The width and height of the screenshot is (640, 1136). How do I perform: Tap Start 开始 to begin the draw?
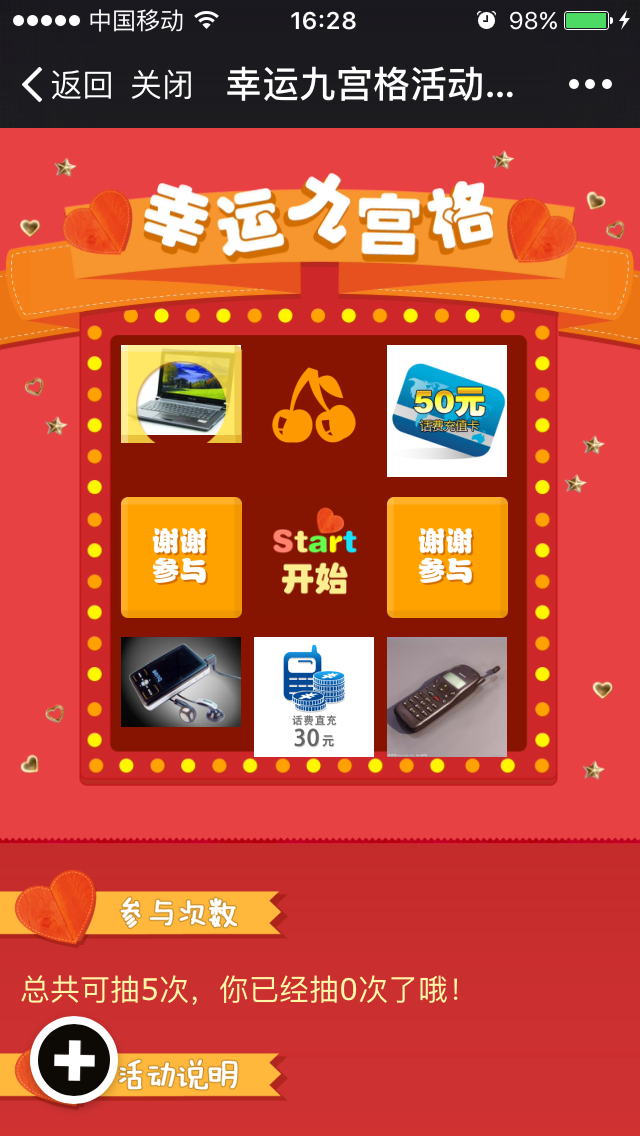(x=314, y=557)
